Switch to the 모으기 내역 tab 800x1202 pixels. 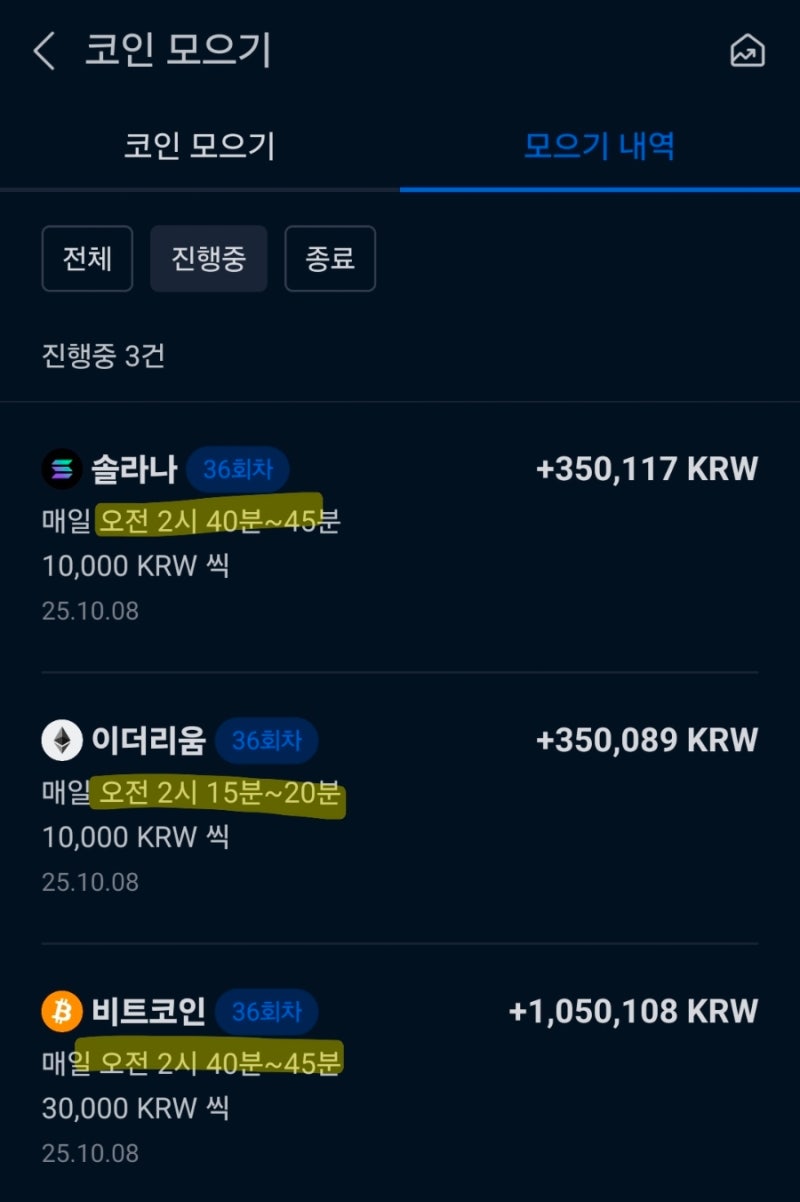(599, 145)
